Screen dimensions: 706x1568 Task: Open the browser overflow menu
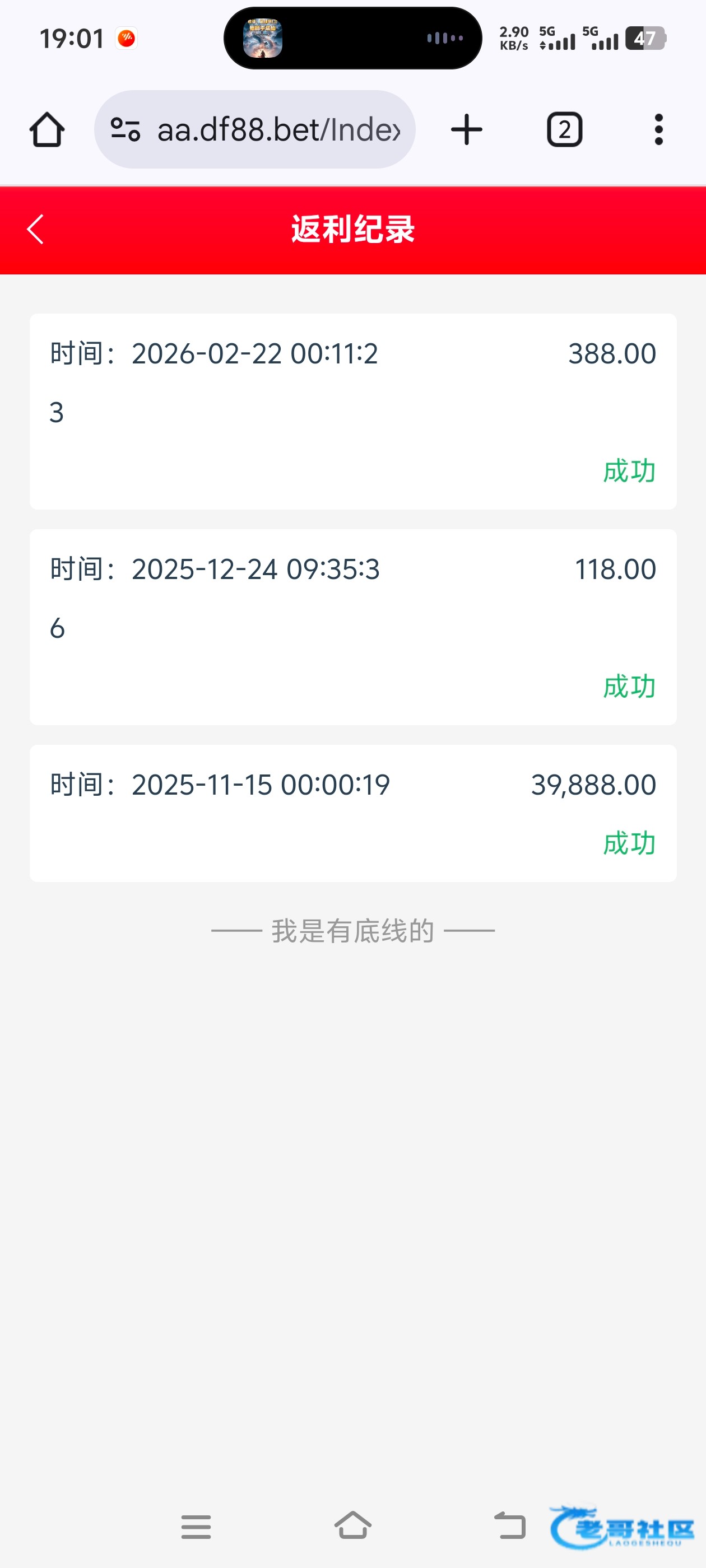point(658,130)
